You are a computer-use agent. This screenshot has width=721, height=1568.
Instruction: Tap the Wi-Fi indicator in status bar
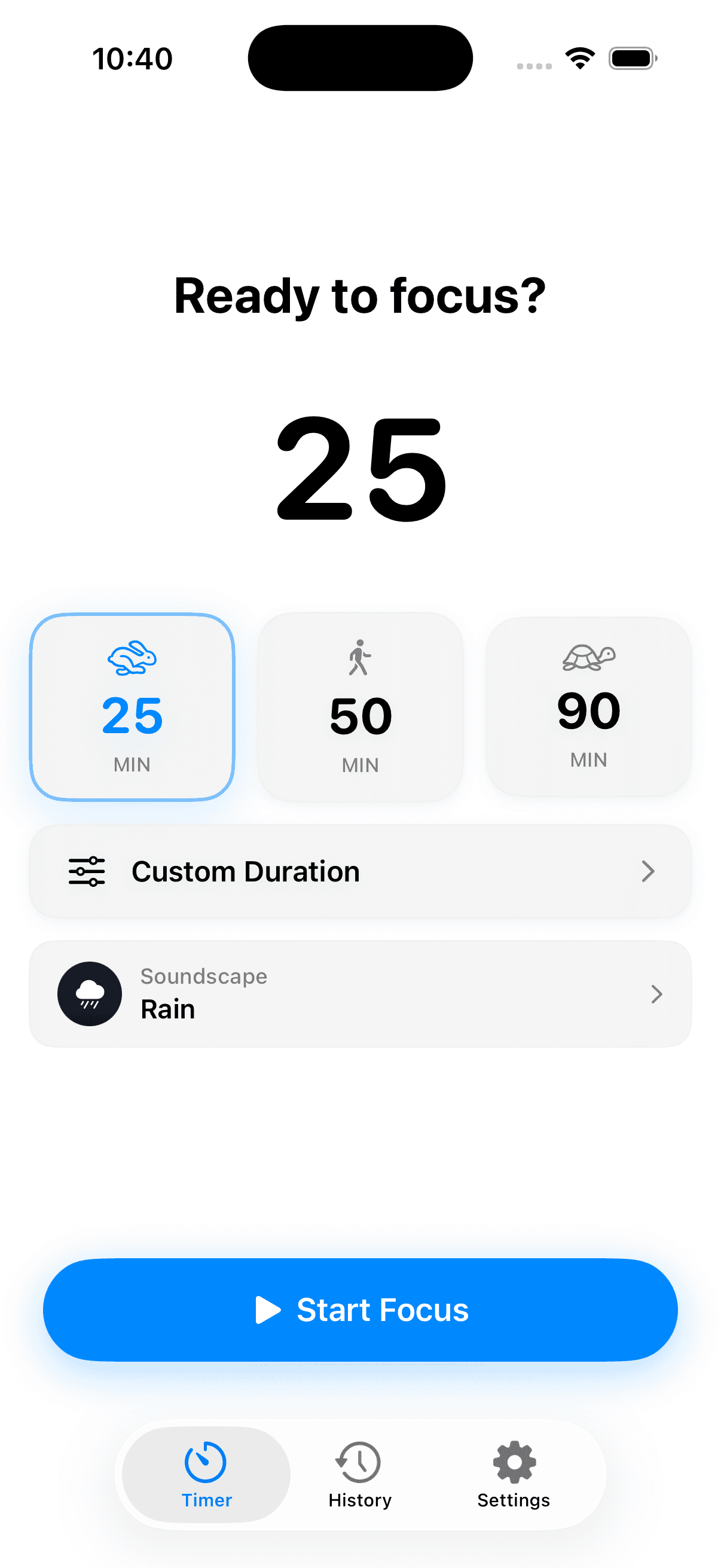tap(579, 57)
